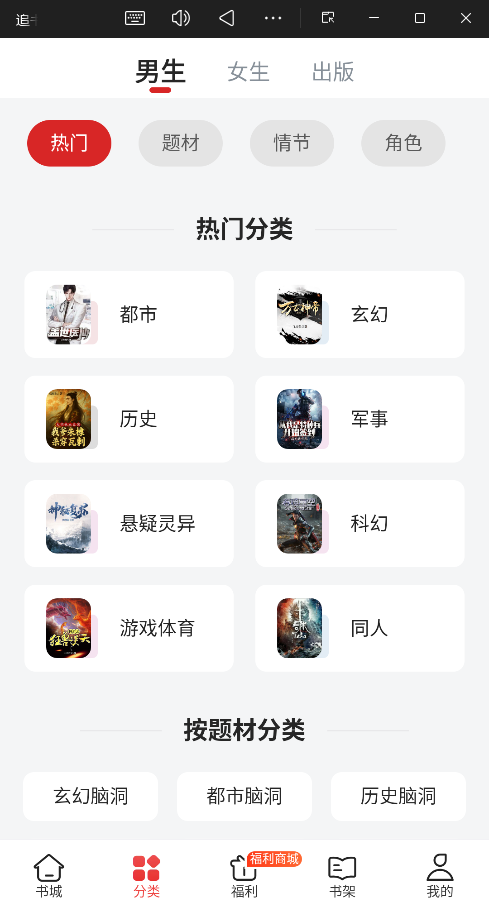Viewport: 489px width, 907px height.
Task: Switch to the 出版 top tab
Action: (x=333, y=72)
